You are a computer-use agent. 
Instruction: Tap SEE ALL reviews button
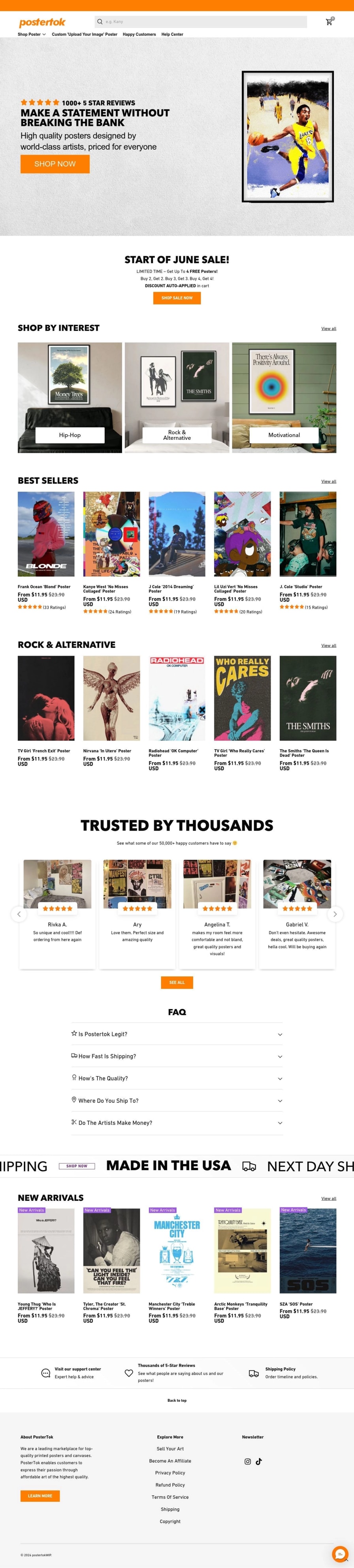point(177,983)
